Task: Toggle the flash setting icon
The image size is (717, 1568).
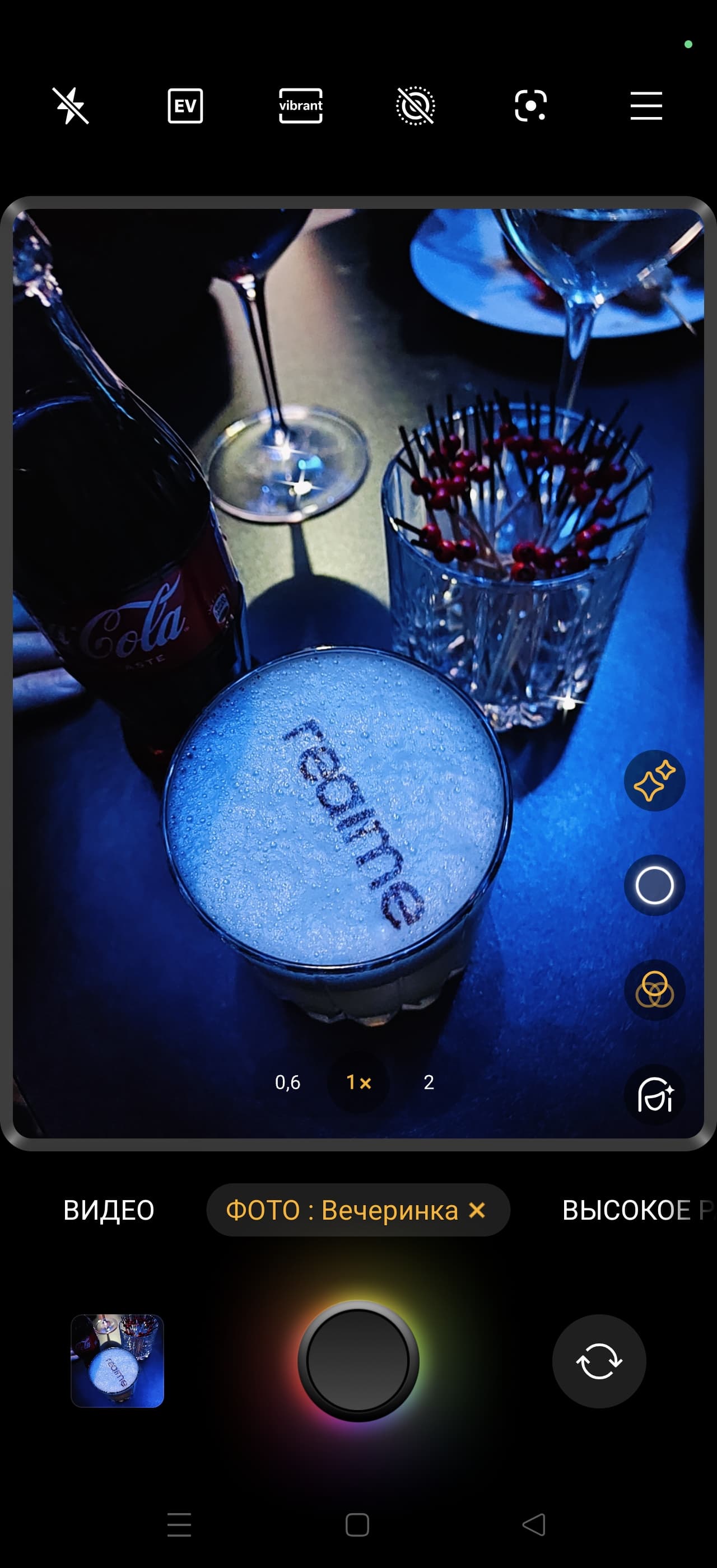Action: 71,106
